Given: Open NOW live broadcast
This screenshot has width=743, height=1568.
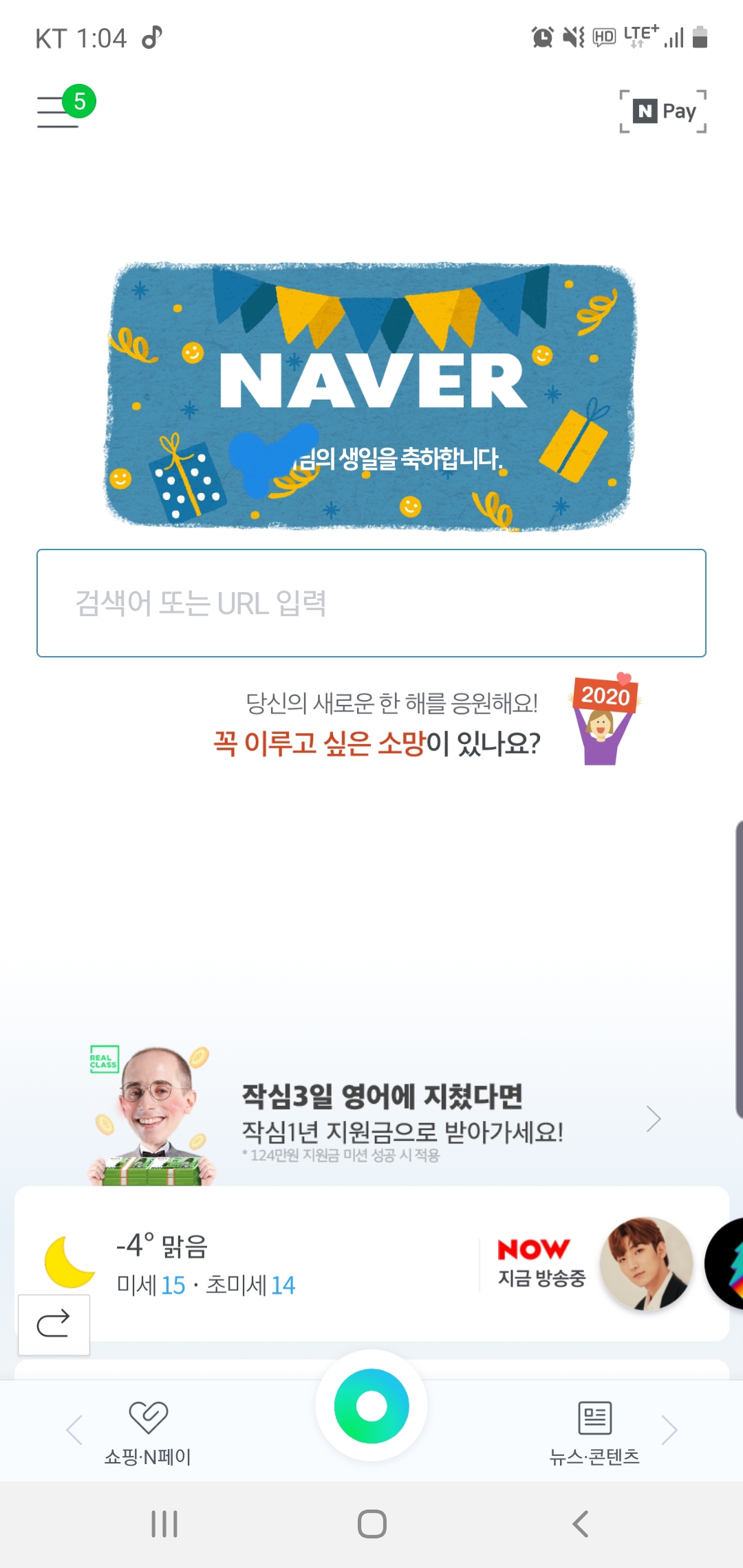Looking at the screenshot, I should [x=541, y=1264].
